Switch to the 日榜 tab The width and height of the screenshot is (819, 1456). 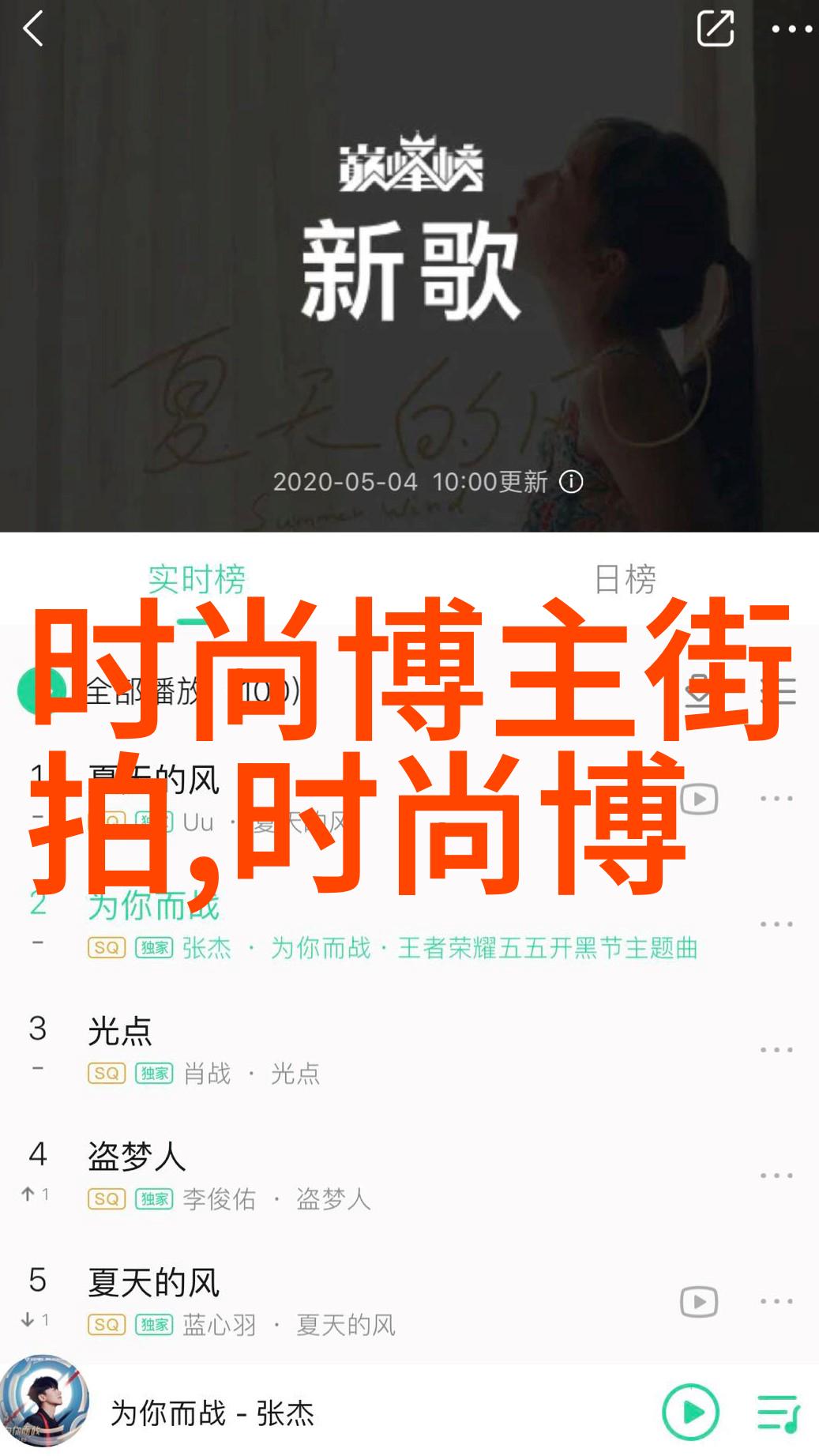625,580
